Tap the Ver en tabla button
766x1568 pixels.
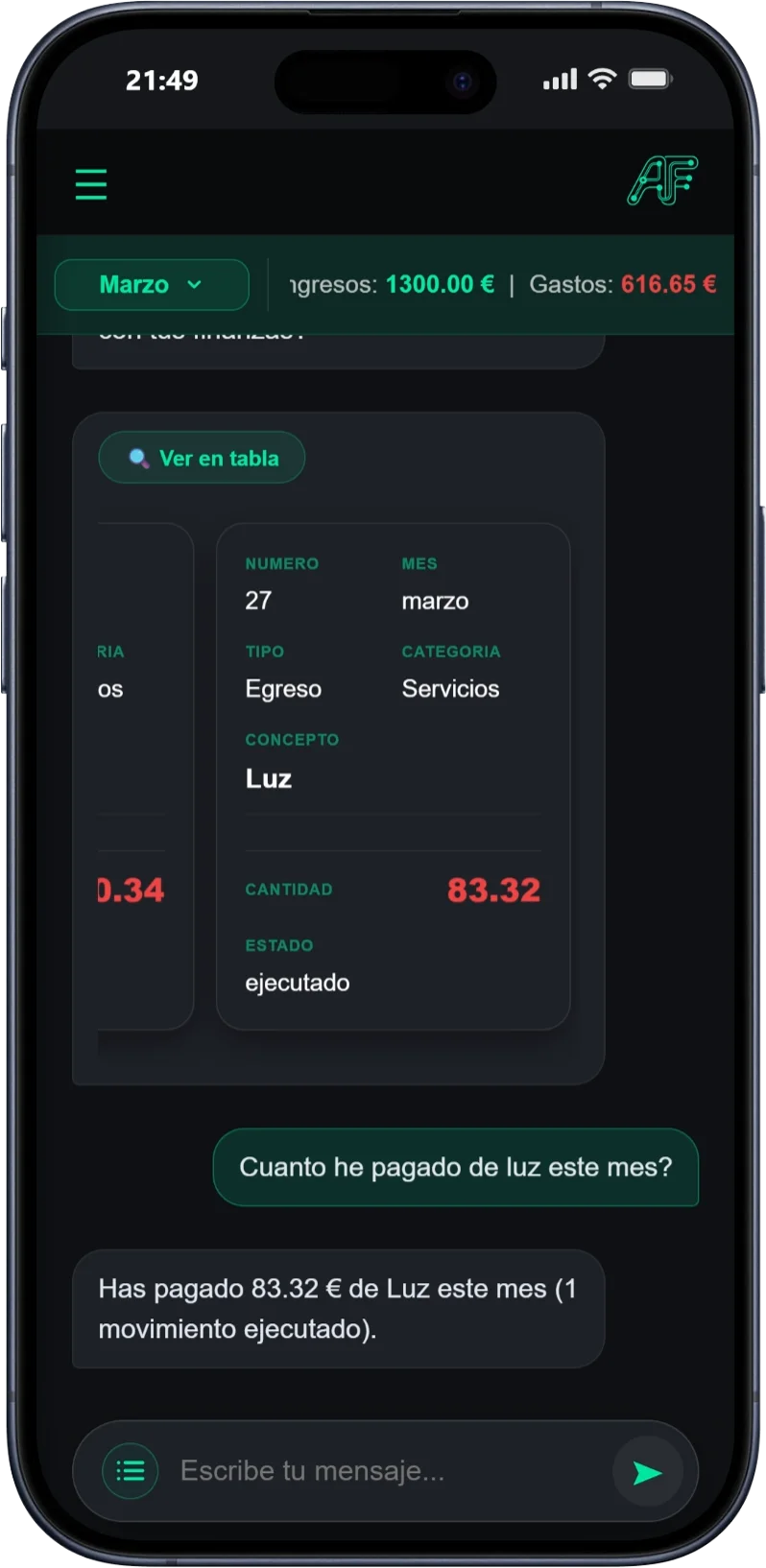click(202, 459)
